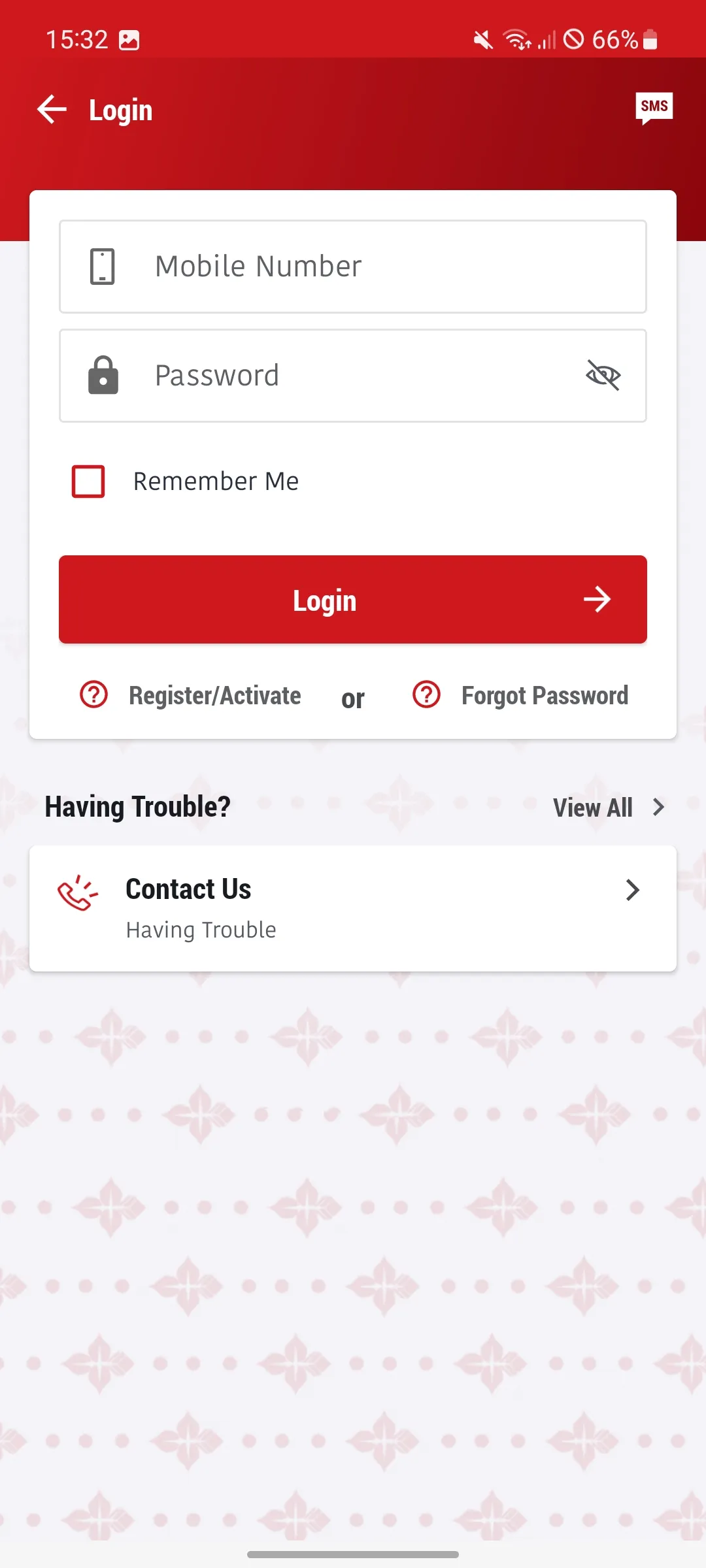Focus the Mobile Number field

pyautogui.click(x=353, y=267)
